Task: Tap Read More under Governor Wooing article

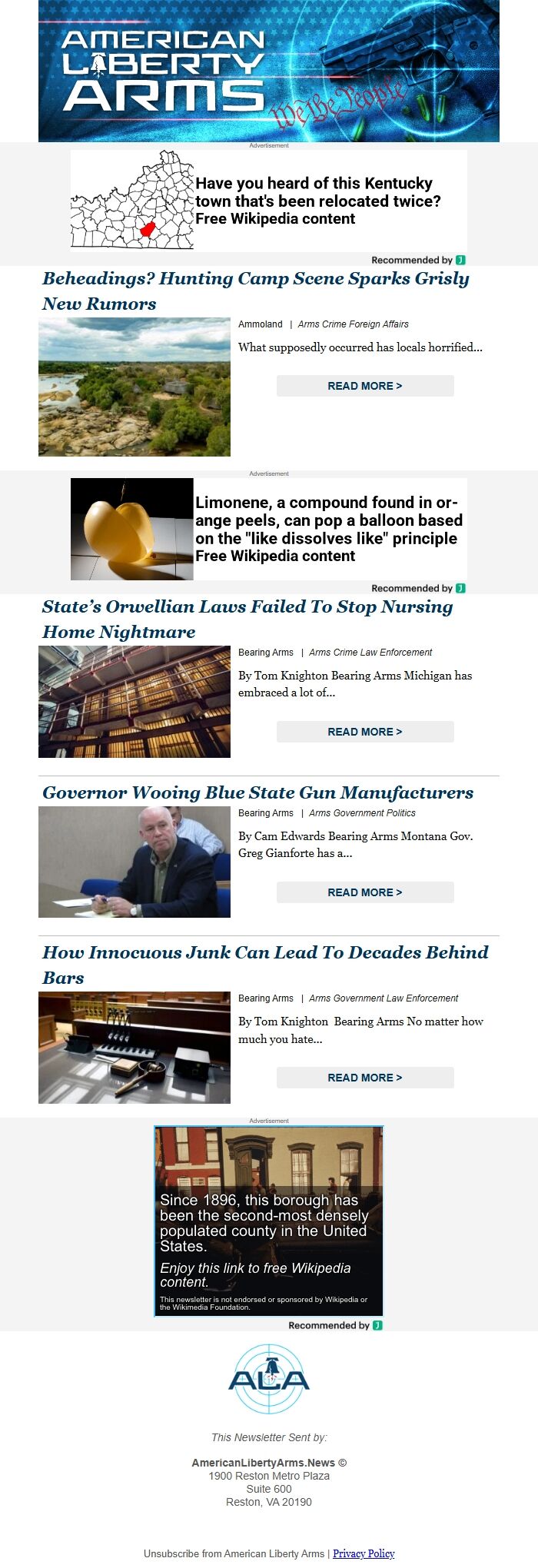Action: pos(365,892)
